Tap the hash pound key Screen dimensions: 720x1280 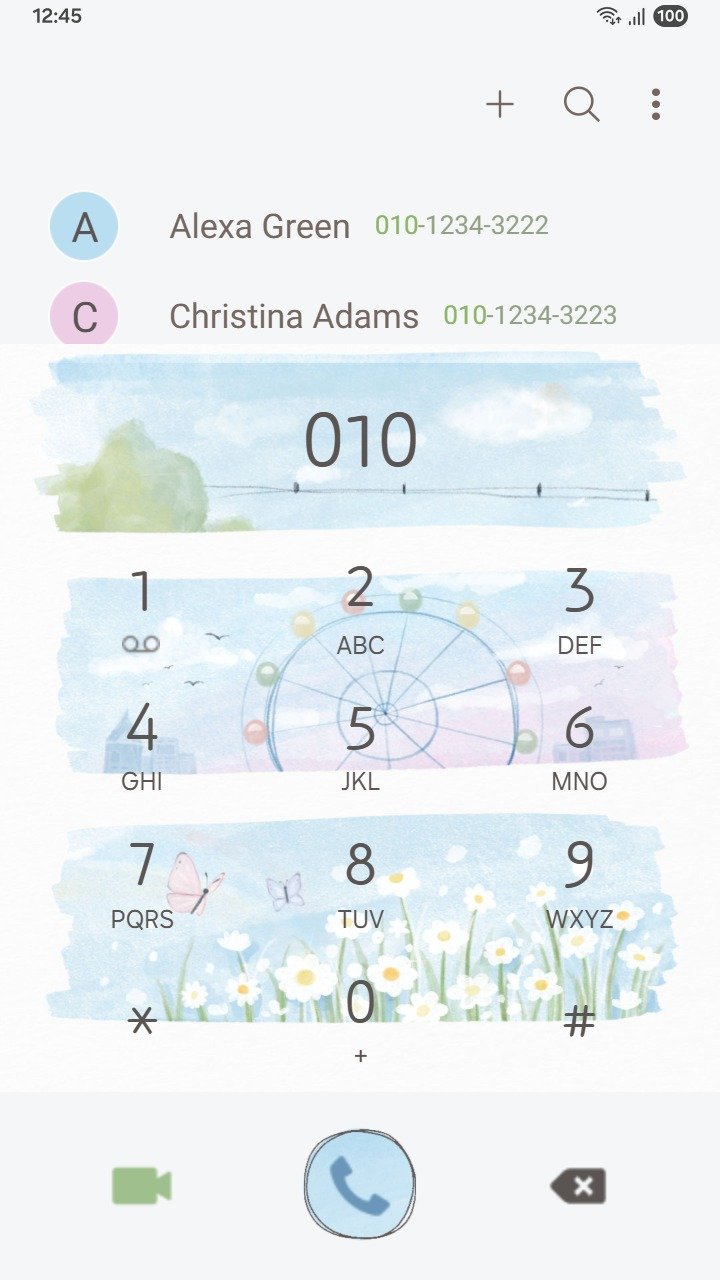(579, 1021)
